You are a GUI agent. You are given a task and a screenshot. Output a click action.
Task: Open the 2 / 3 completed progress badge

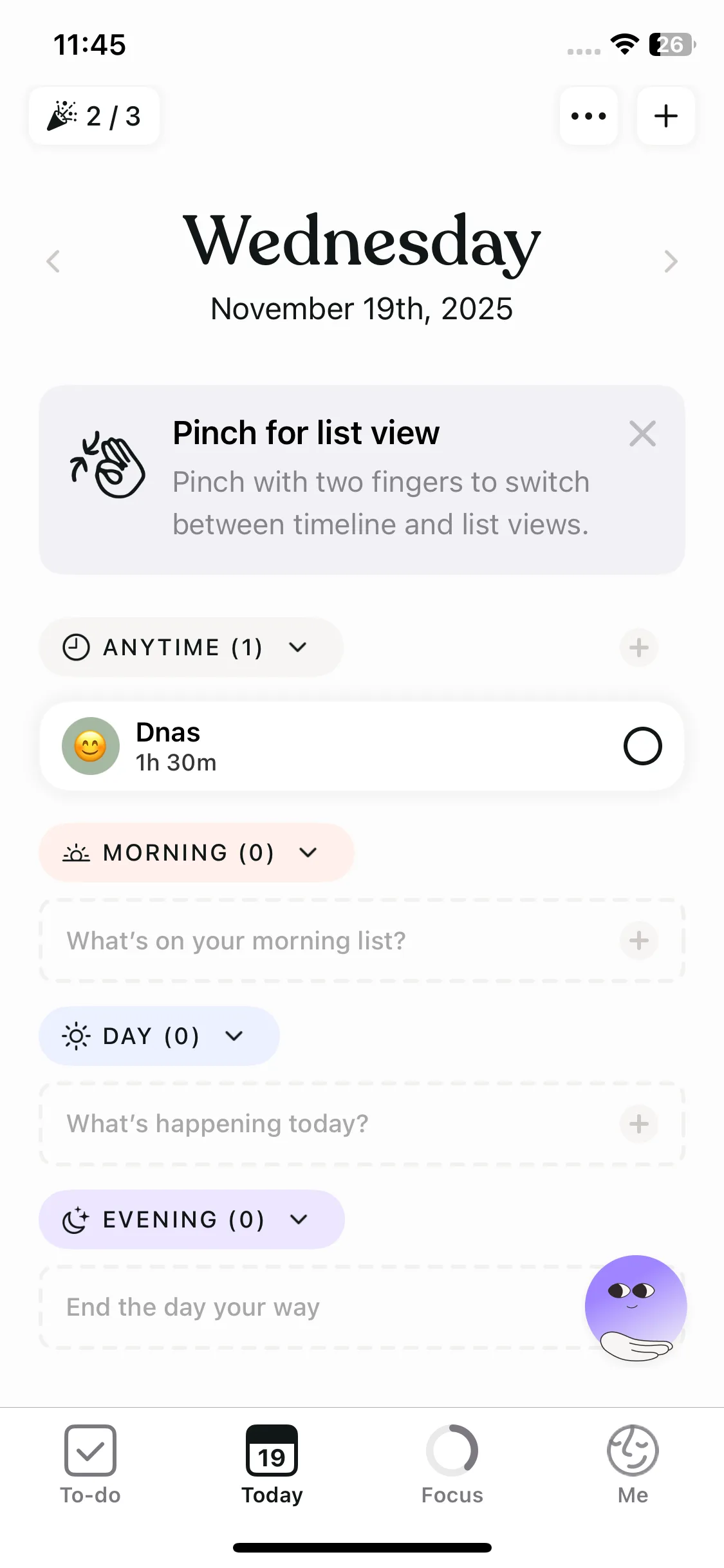tap(94, 116)
